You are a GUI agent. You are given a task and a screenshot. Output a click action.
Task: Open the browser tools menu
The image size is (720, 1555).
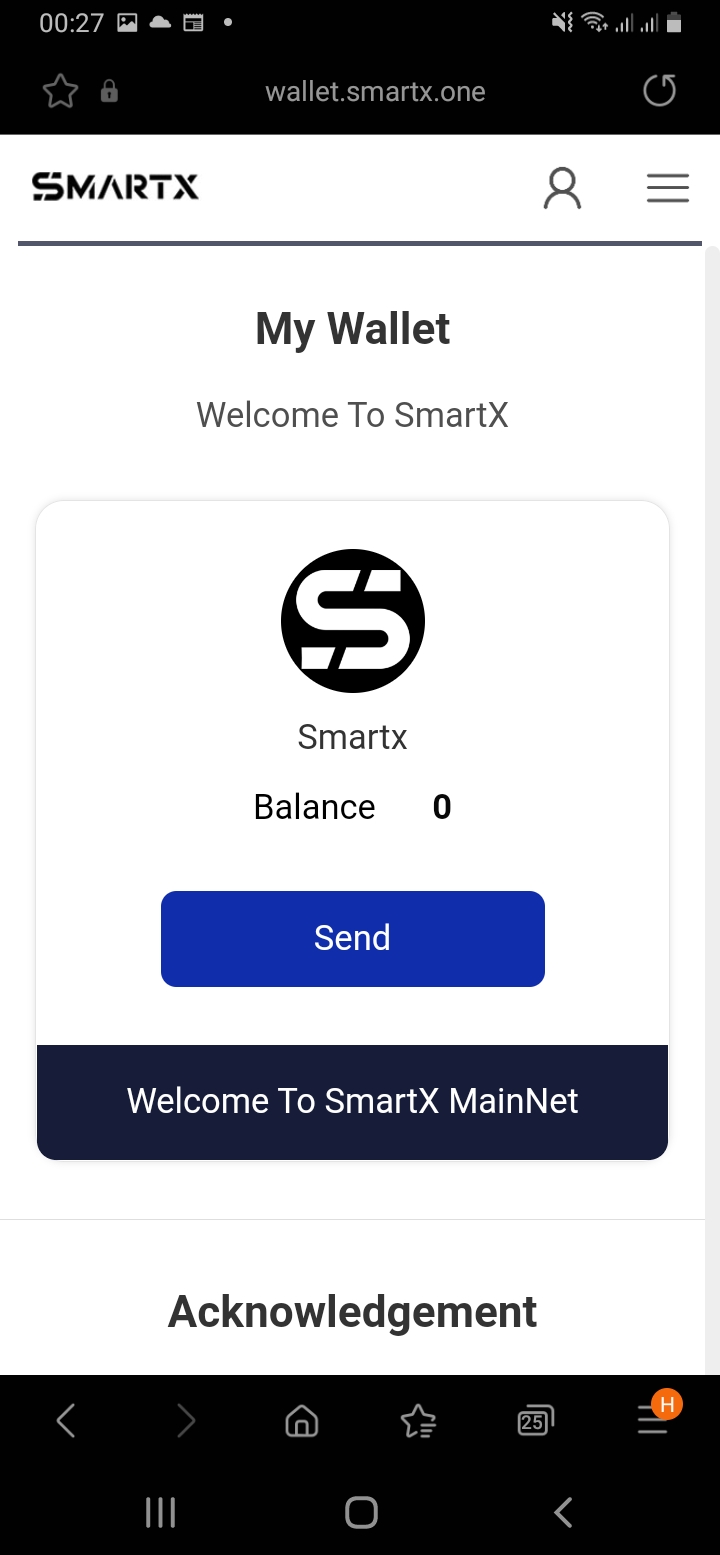point(652,1420)
